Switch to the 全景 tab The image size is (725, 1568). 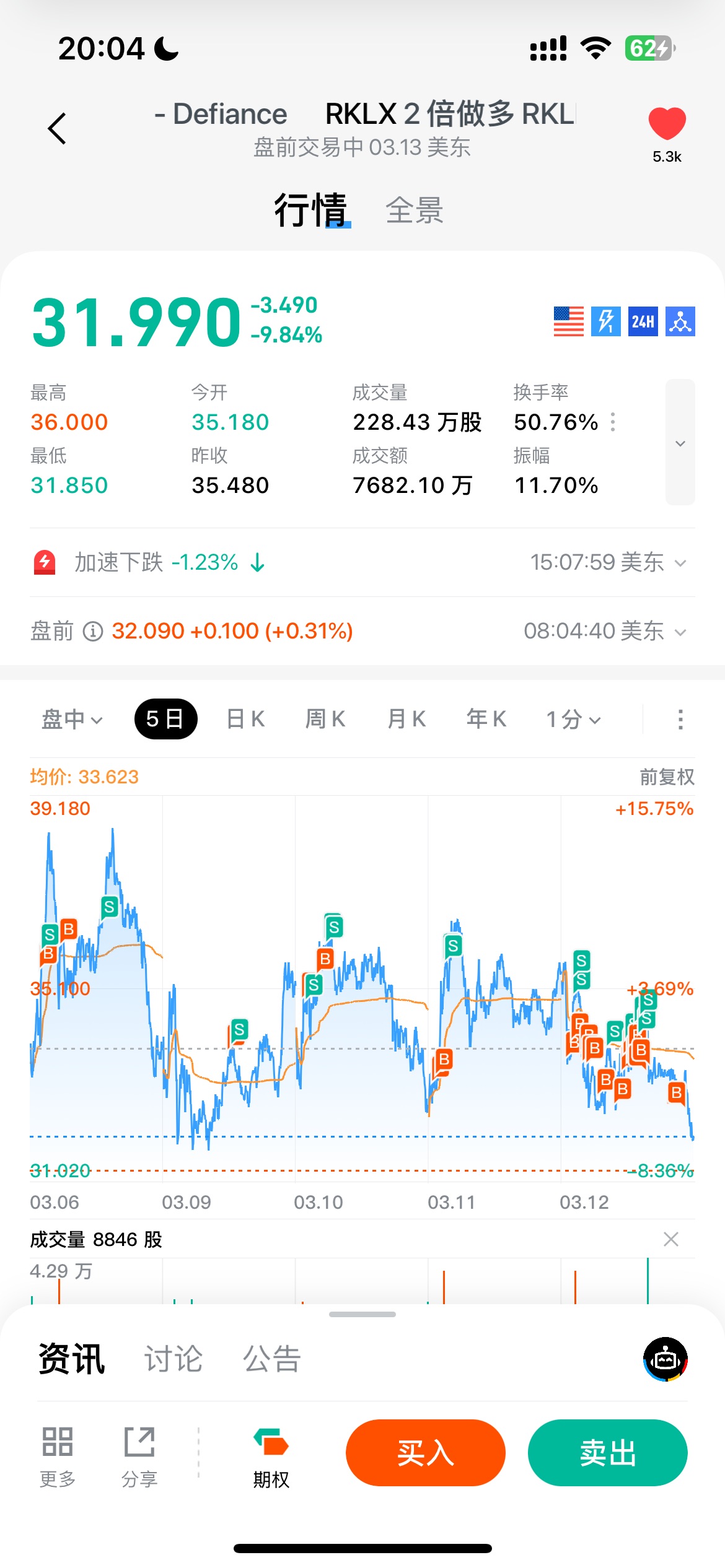414,211
